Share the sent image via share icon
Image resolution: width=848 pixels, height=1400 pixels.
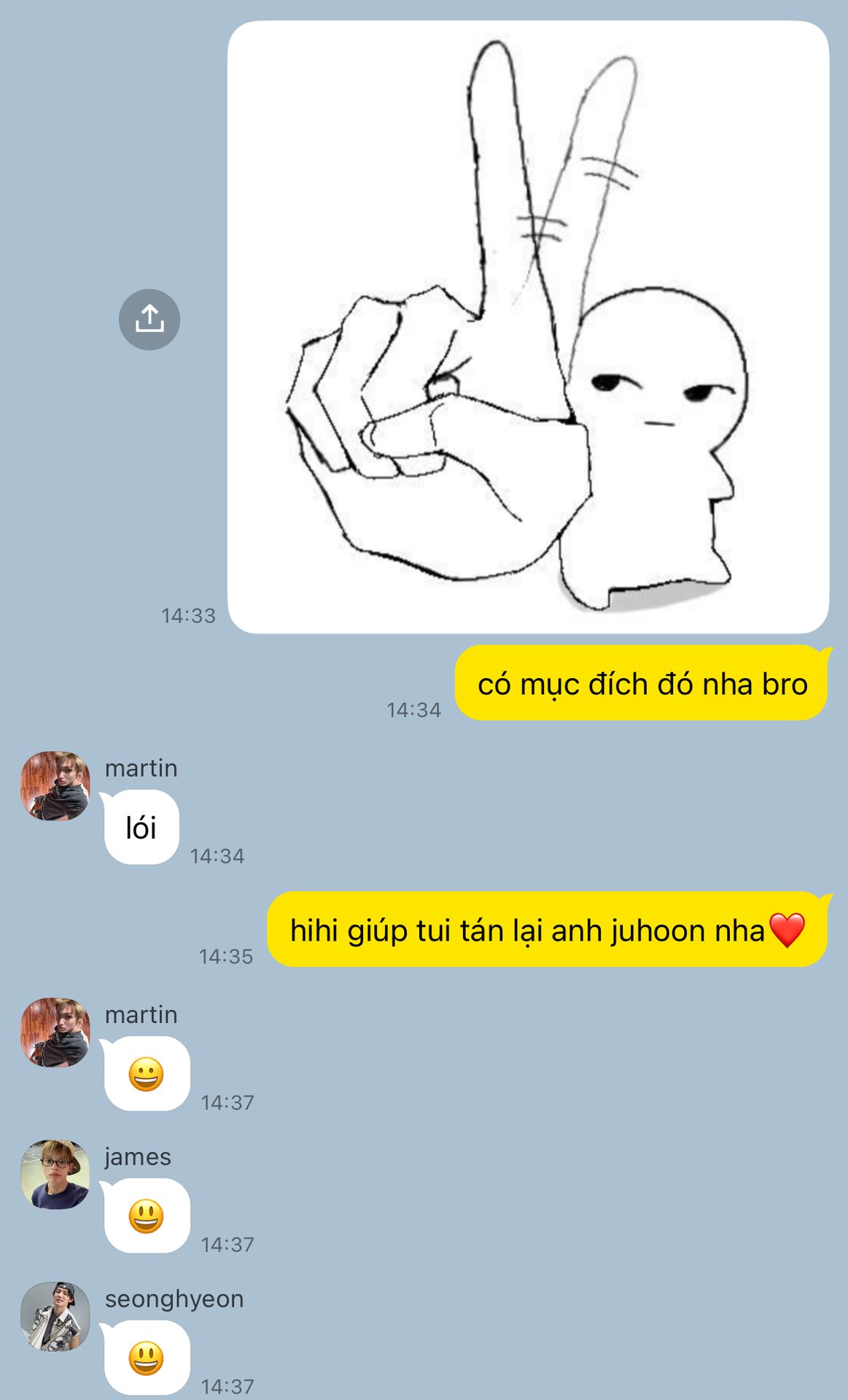coord(149,319)
